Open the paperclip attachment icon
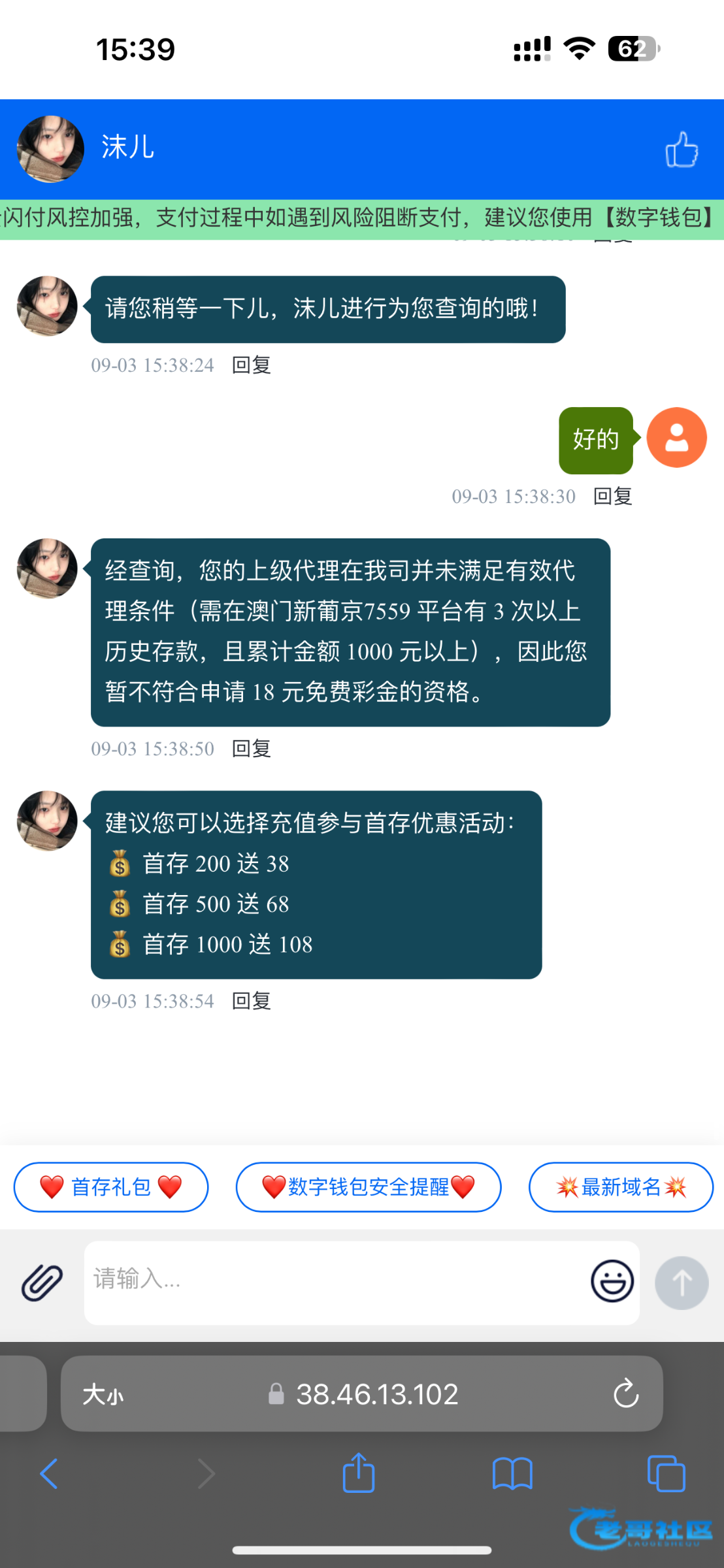The image size is (724, 1568). (42, 1282)
